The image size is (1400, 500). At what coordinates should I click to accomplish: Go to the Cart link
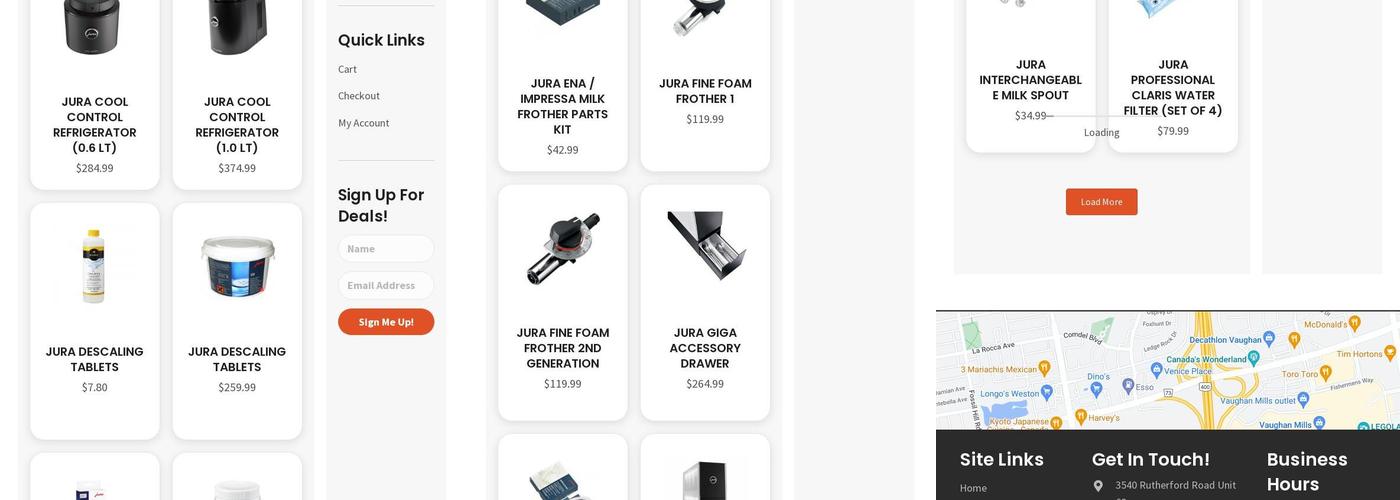[x=347, y=69]
